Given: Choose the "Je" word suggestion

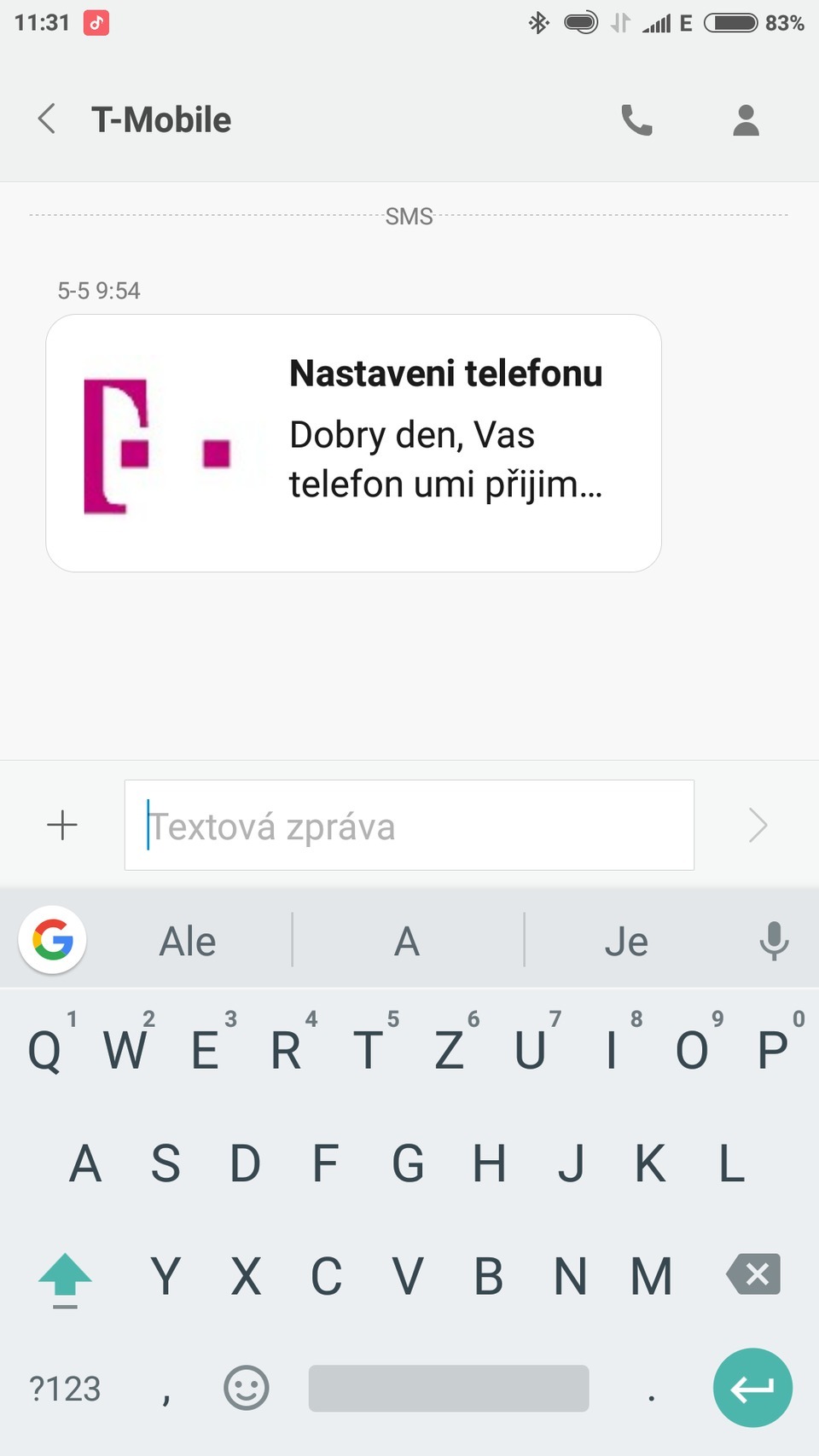Looking at the screenshot, I should pyautogui.click(x=626, y=942).
